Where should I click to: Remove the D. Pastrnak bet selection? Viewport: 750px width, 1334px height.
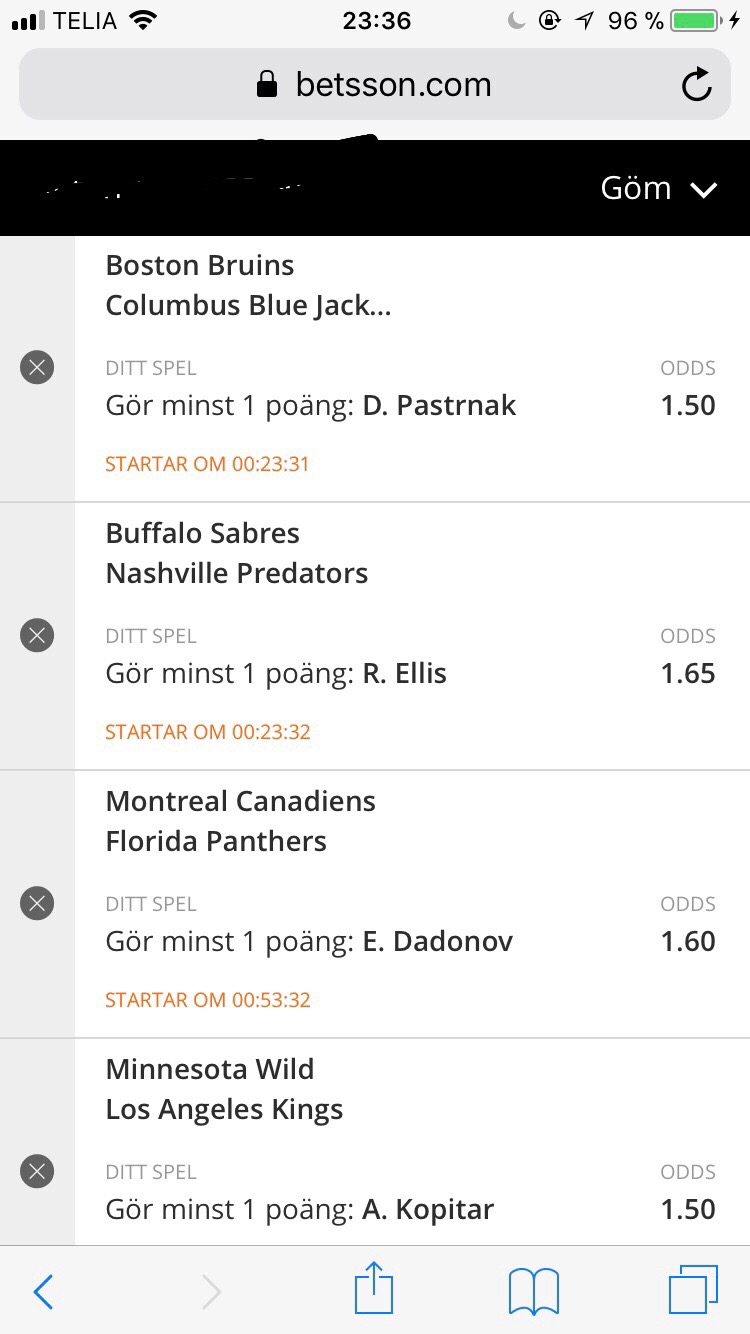point(37,368)
